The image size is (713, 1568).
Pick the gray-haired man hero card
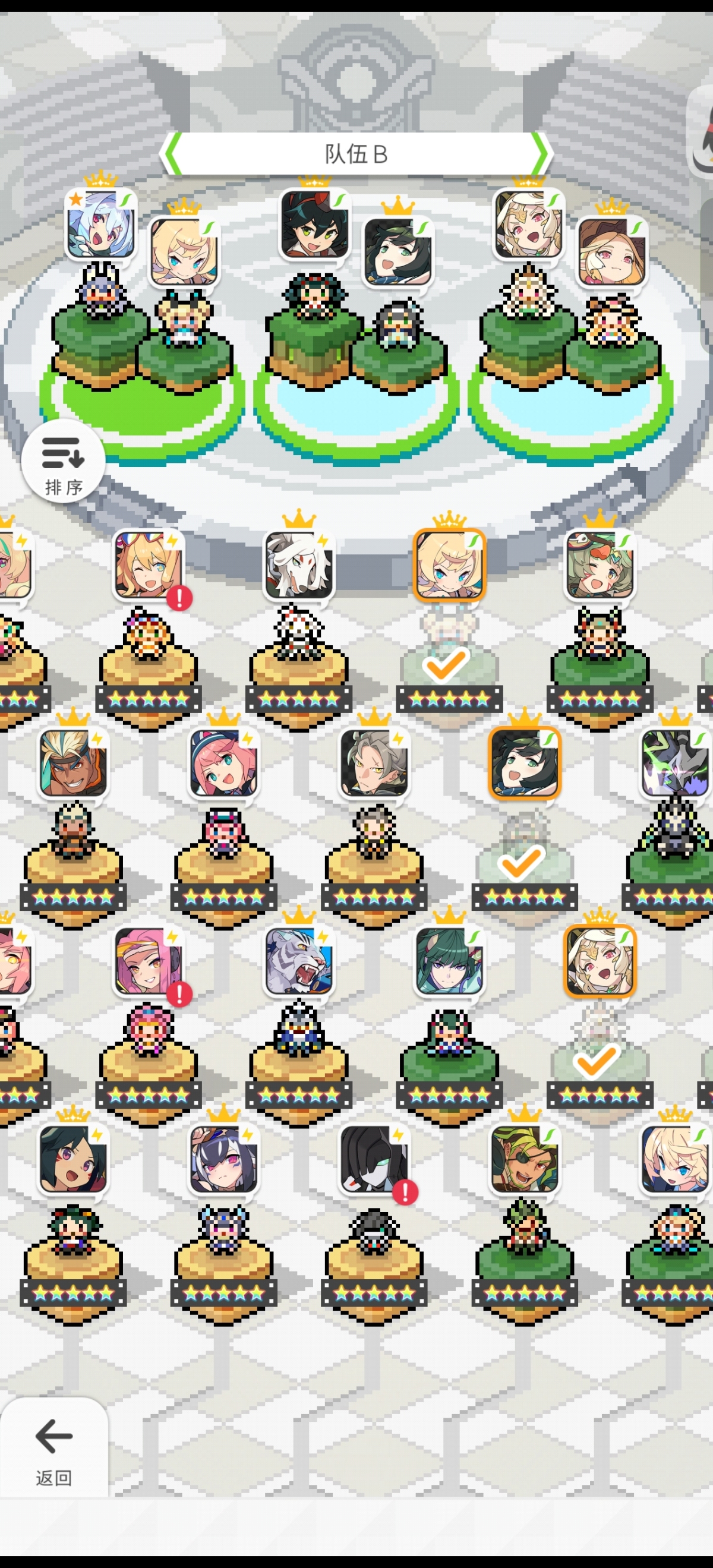pos(373,764)
